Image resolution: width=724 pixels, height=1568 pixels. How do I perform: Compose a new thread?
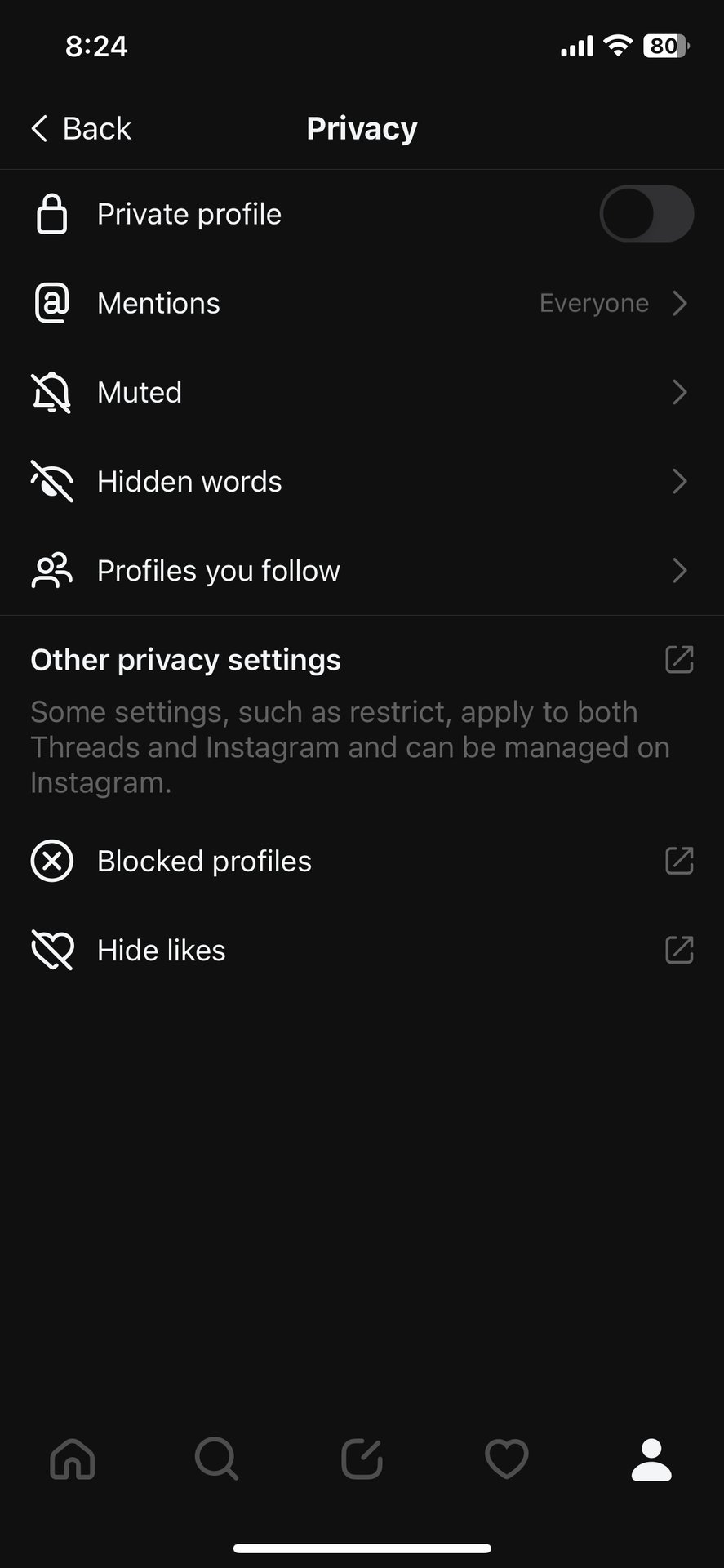point(362,1459)
